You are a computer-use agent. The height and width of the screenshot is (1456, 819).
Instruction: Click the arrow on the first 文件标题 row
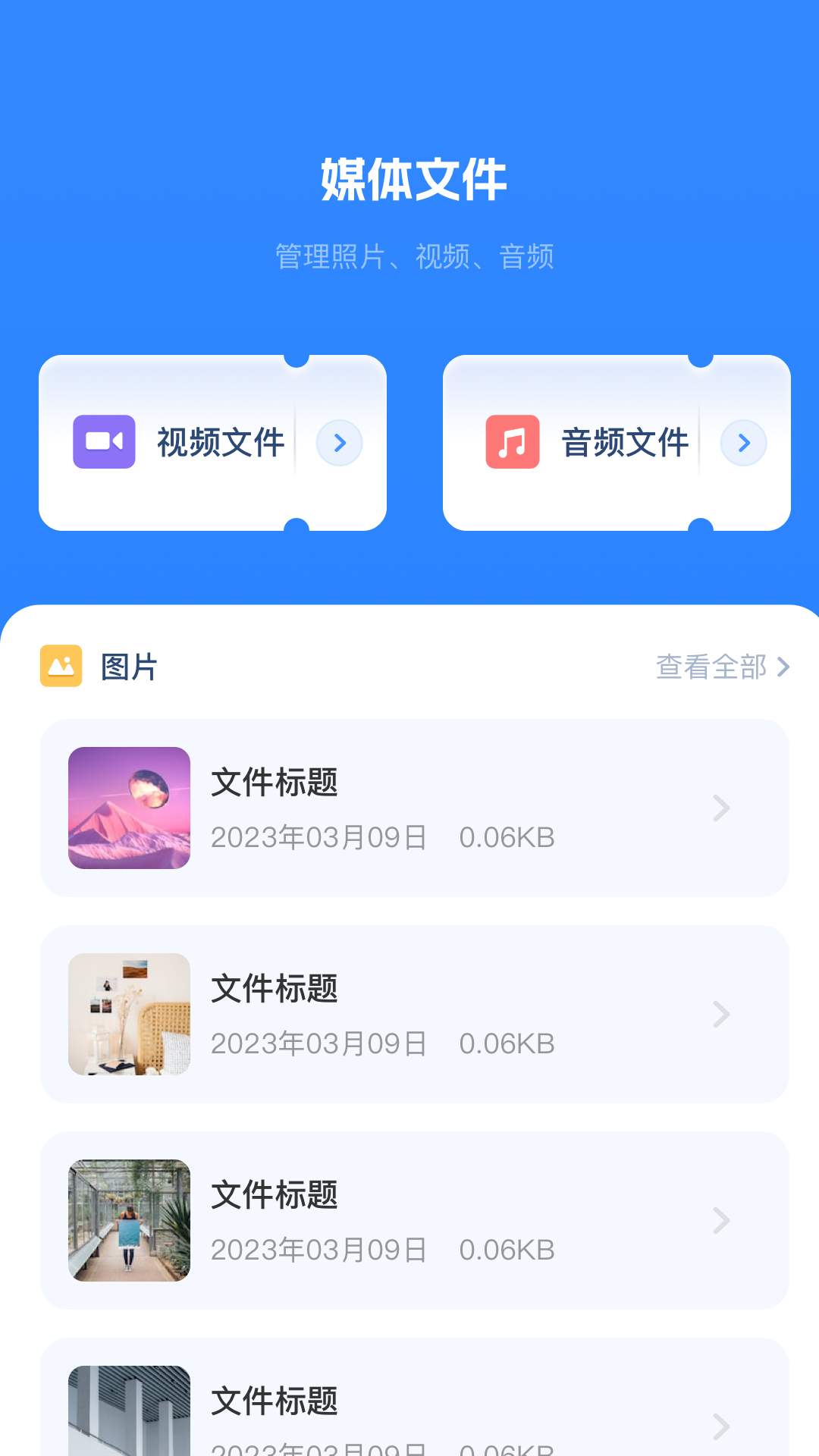click(720, 808)
